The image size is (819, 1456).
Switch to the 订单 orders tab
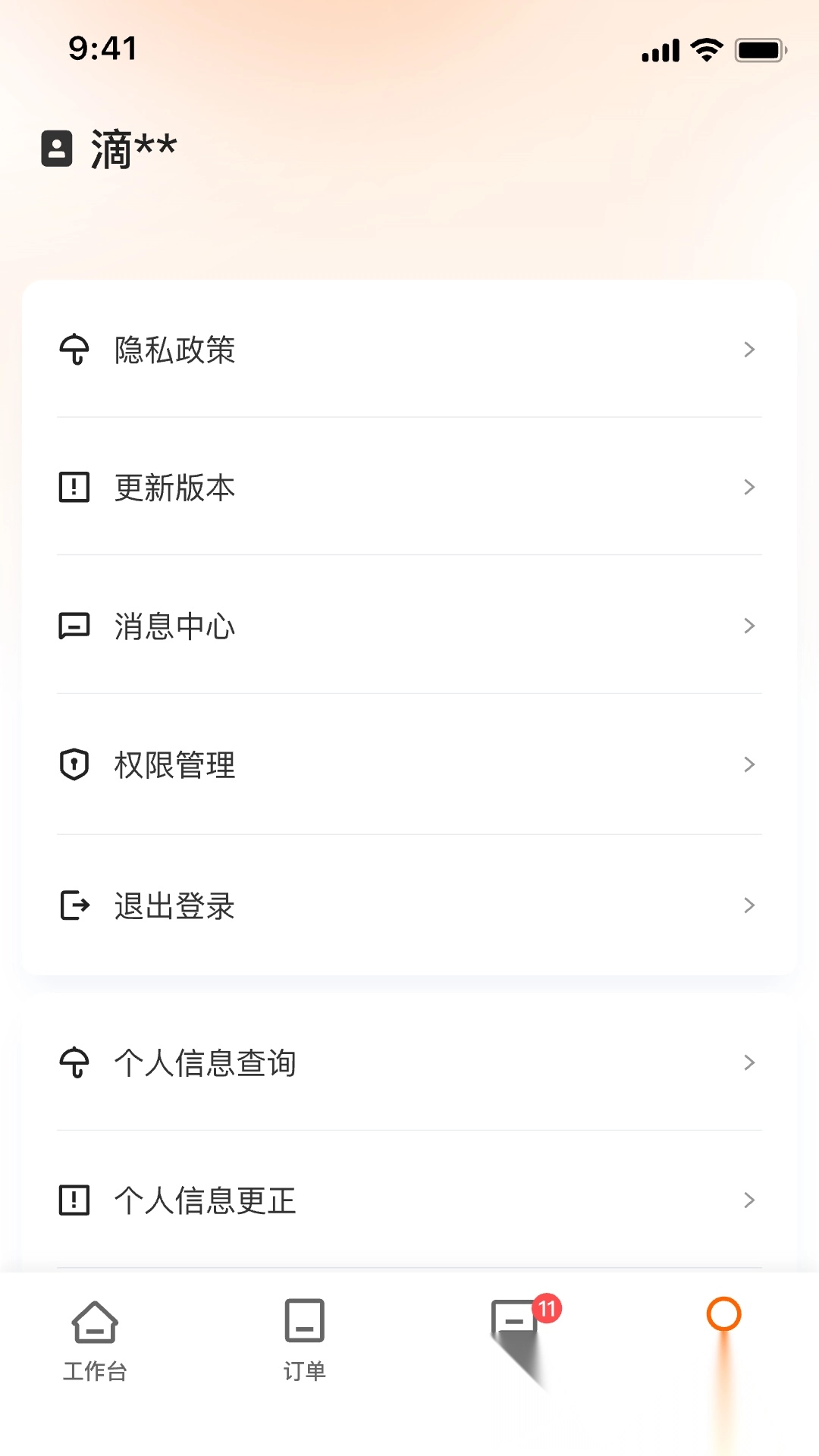pos(305,1339)
